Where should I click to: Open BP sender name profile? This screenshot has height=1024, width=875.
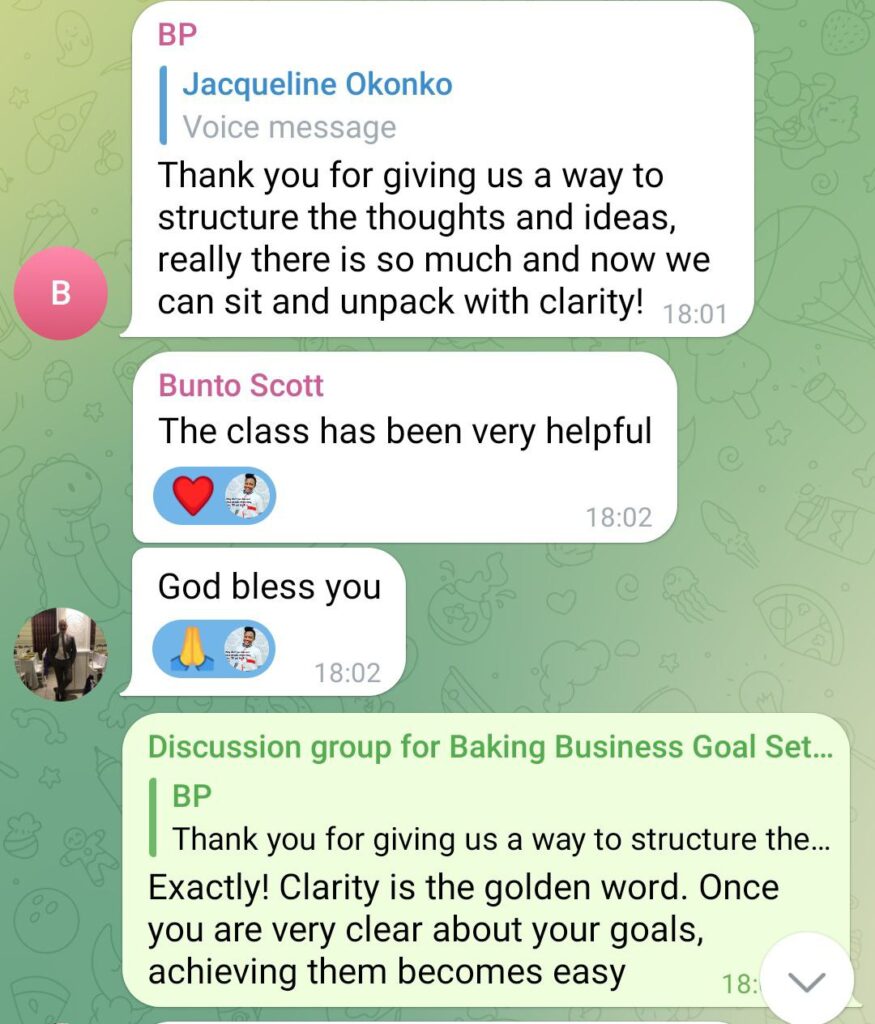[178, 33]
